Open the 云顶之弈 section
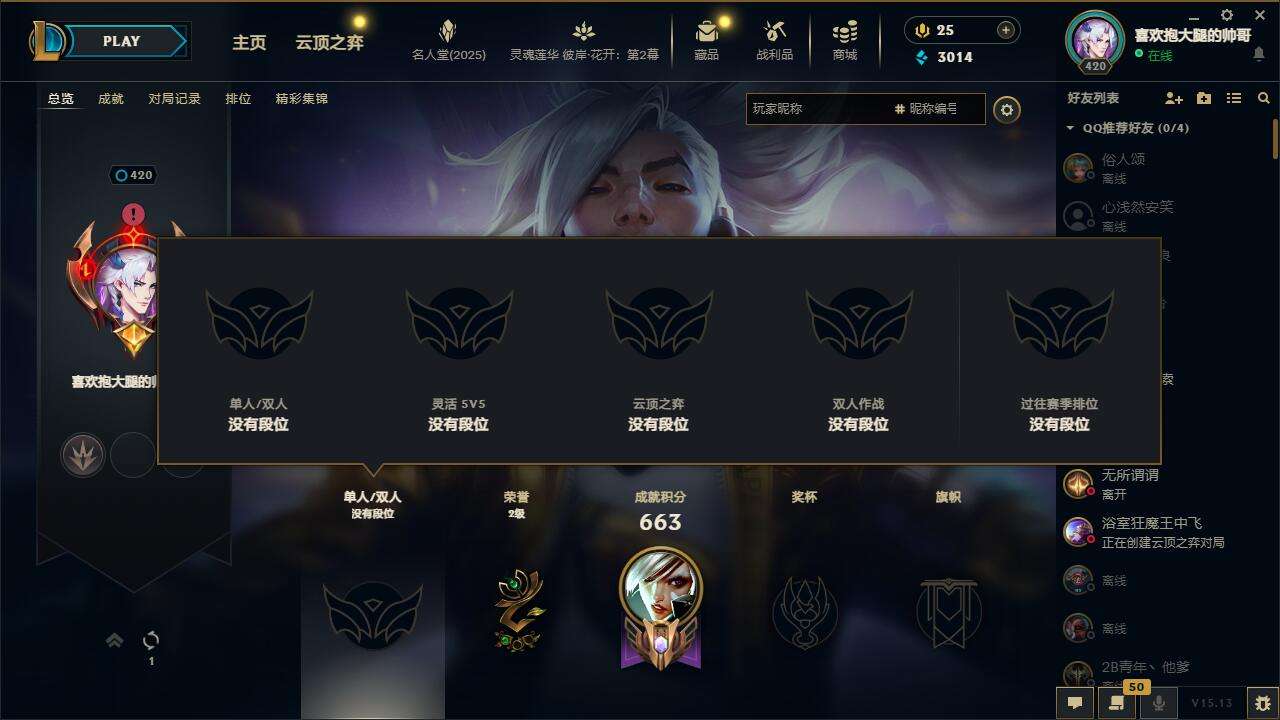This screenshot has width=1280, height=720. click(329, 43)
